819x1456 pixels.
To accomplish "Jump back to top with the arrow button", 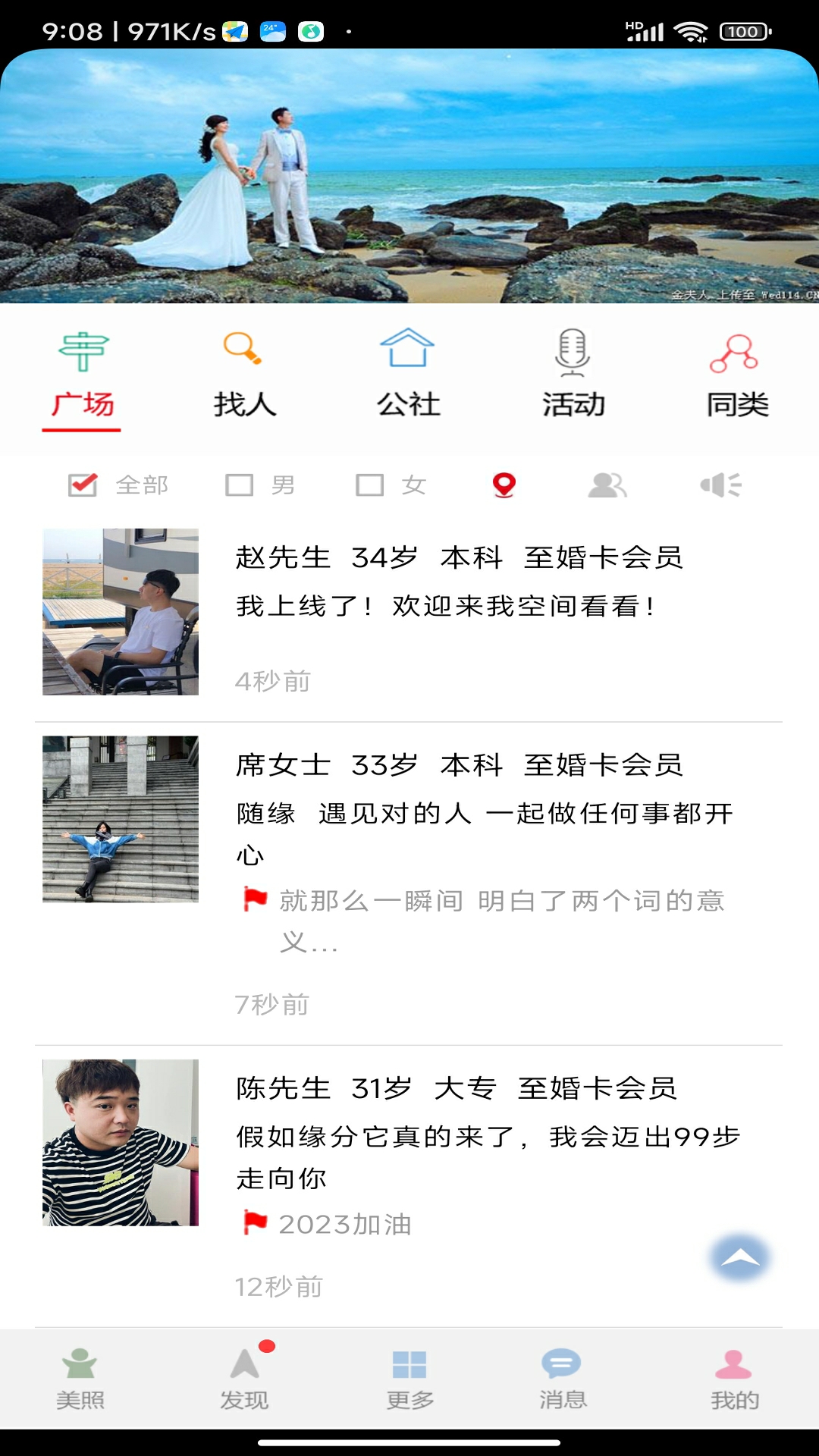I will pyautogui.click(x=740, y=1257).
